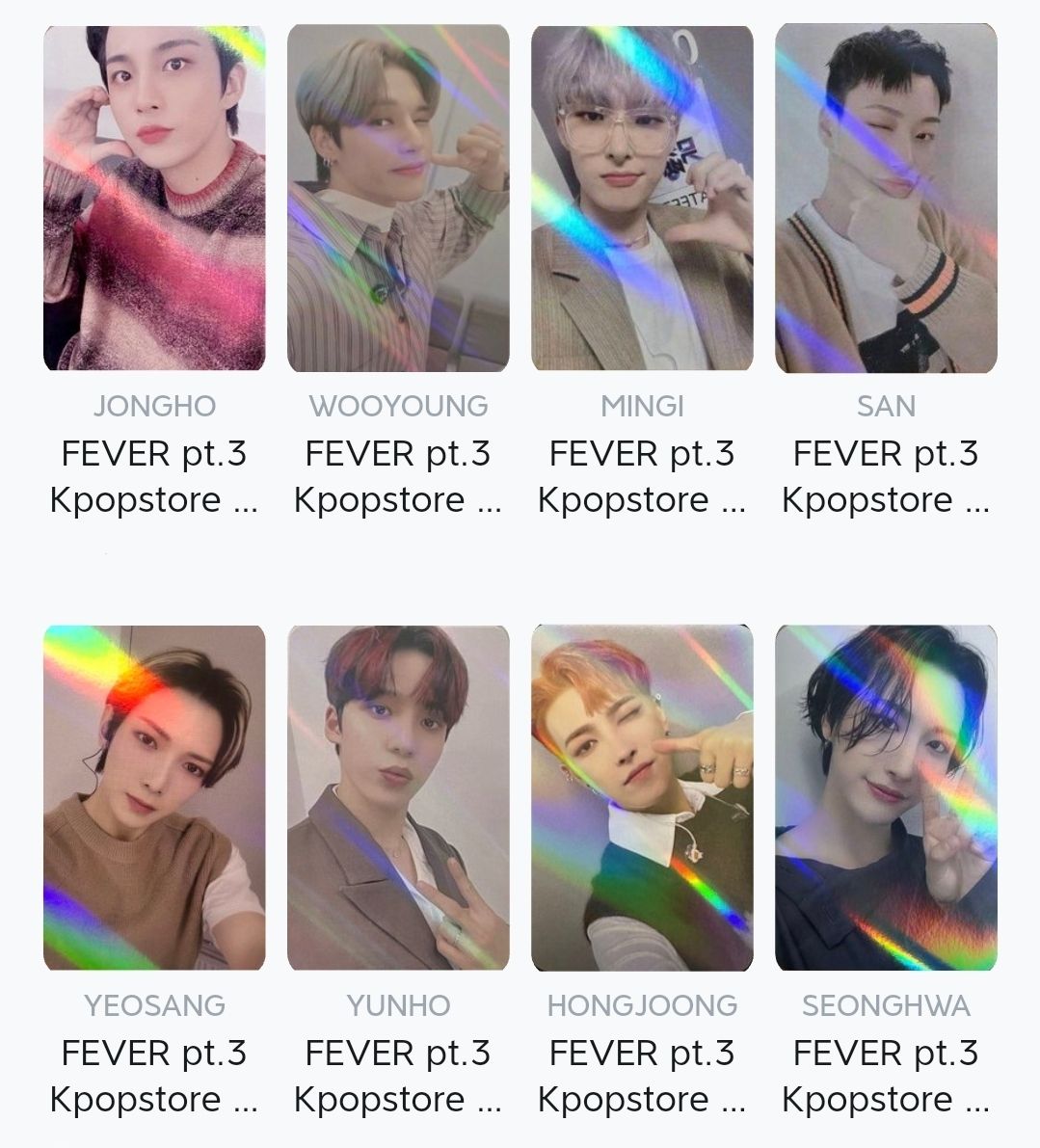Open Yeosang's FEVER pt.3 photocard
This screenshot has width=1040, height=1148.
click(x=154, y=798)
